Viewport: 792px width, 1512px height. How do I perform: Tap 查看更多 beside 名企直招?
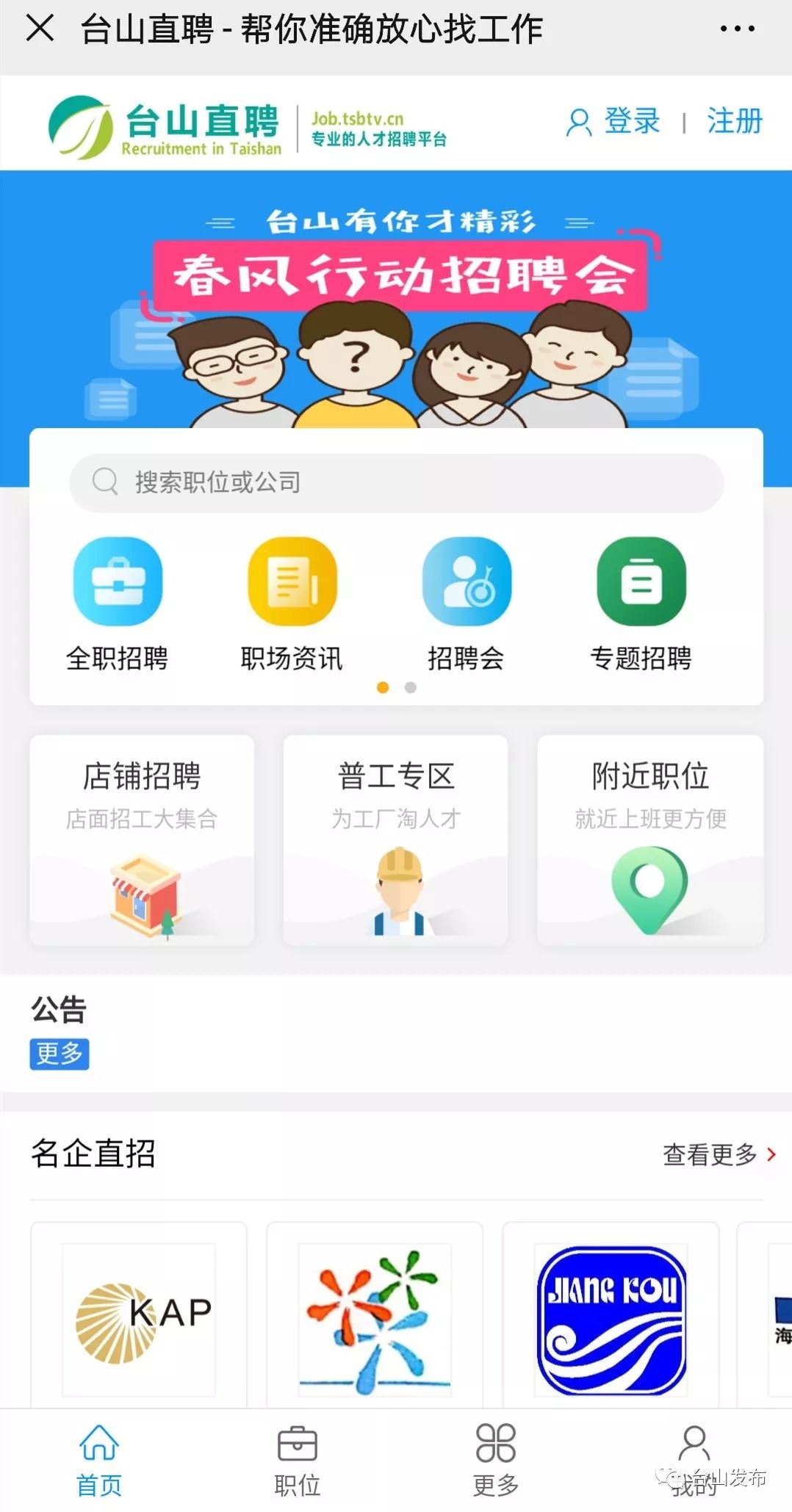tap(709, 1154)
